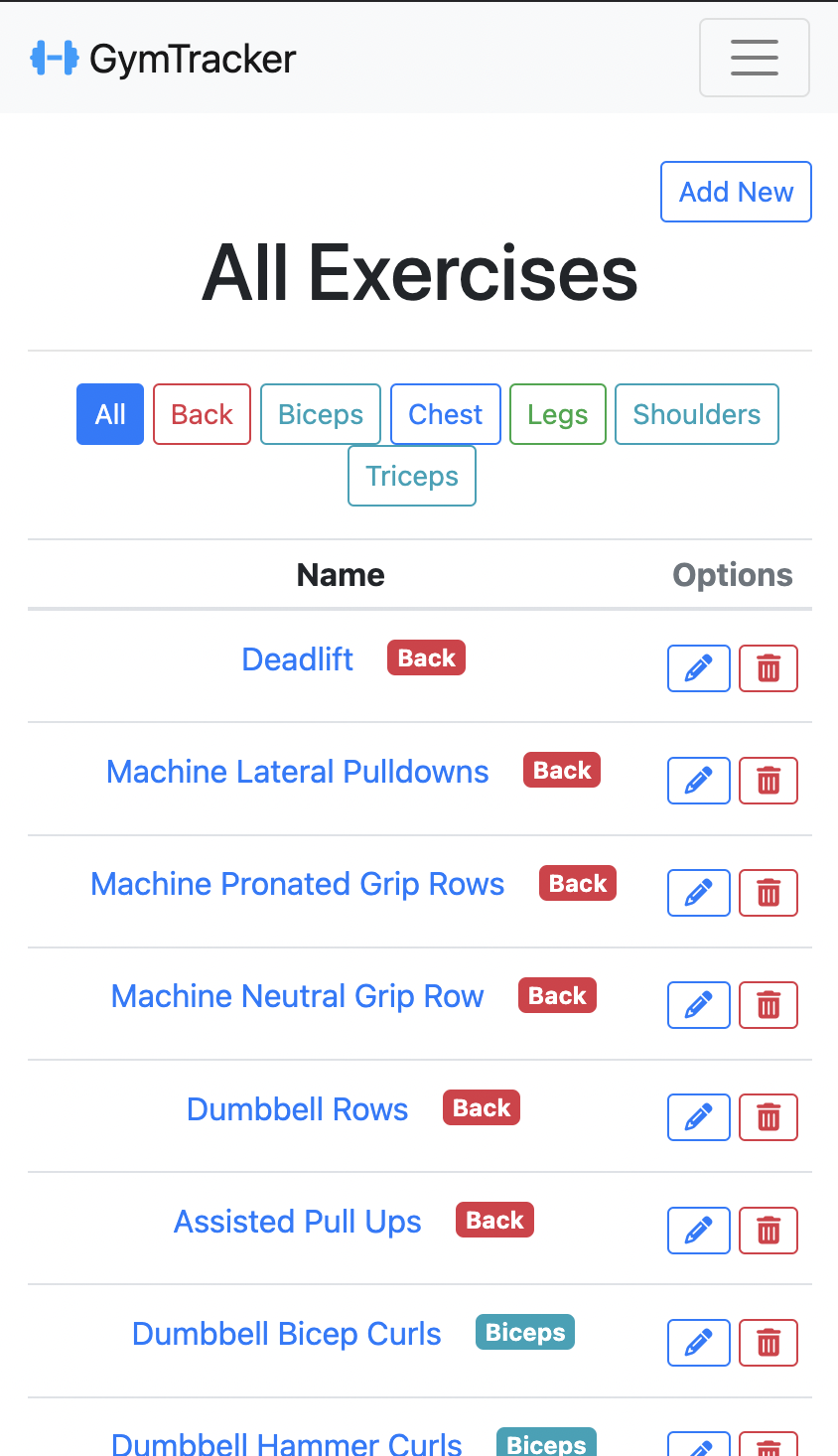Select the All filter chip
This screenshot has width=838, height=1456.
tap(110, 414)
